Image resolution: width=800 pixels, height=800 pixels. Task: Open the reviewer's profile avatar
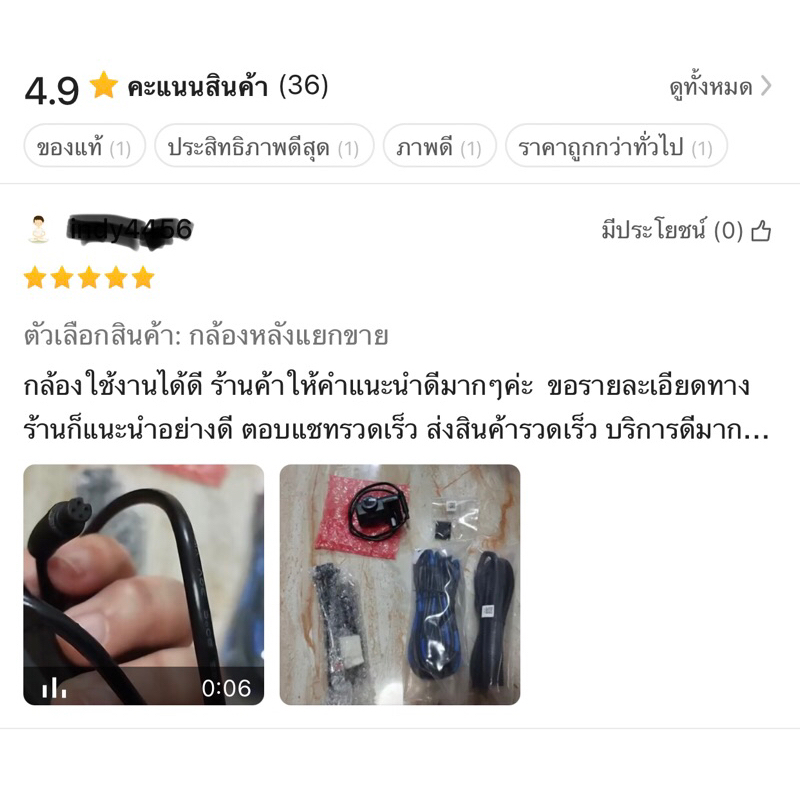[38, 229]
